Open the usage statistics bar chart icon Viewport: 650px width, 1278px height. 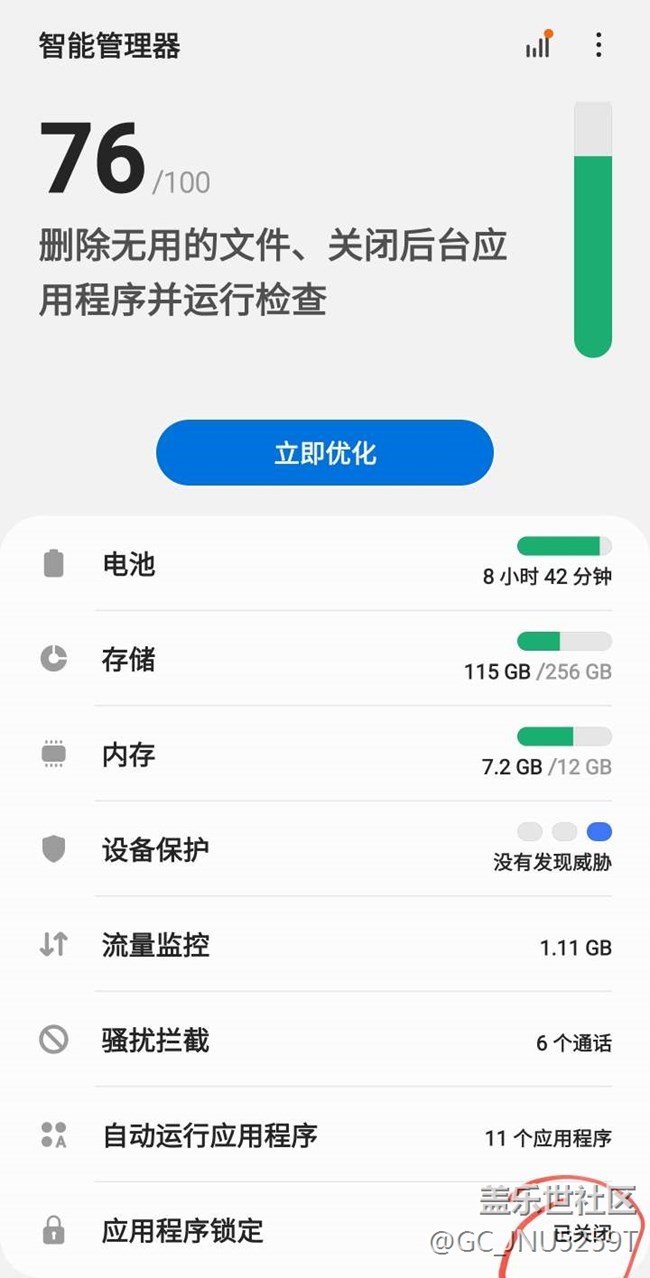(x=538, y=45)
